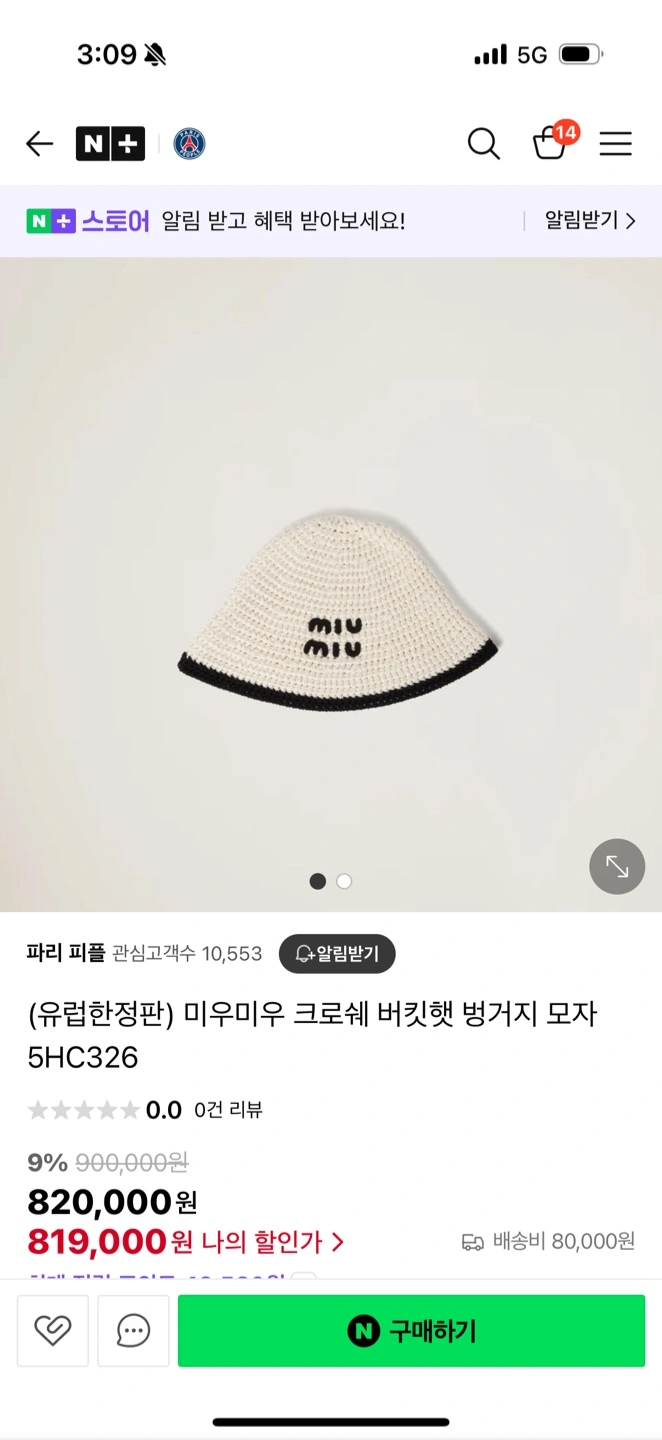Image resolution: width=662 pixels, height=1440 pixels.
Task: Open the hamburger menu
Action: (x=616, y=144)
